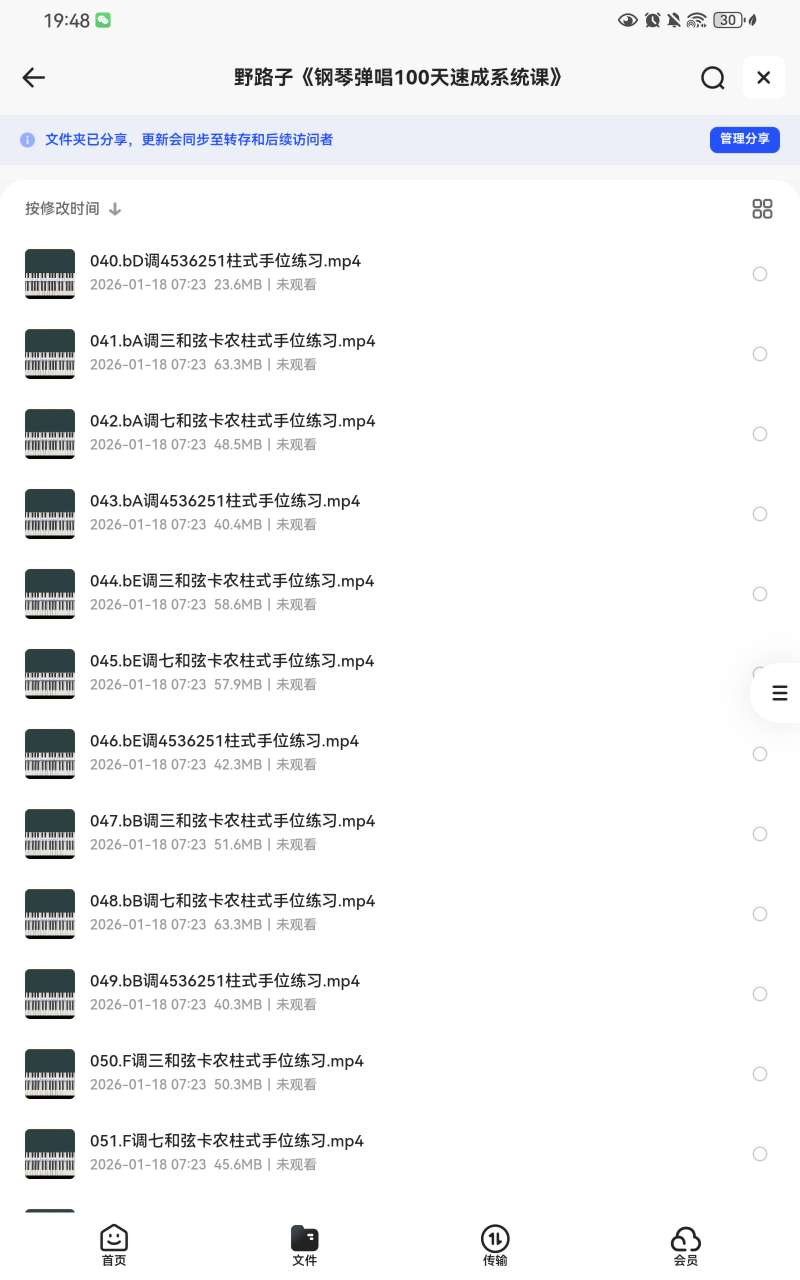
Task: Select the checkbox for 047.bB调三和弦卡农柱式手位练习
Action: [x=760, y=834]
